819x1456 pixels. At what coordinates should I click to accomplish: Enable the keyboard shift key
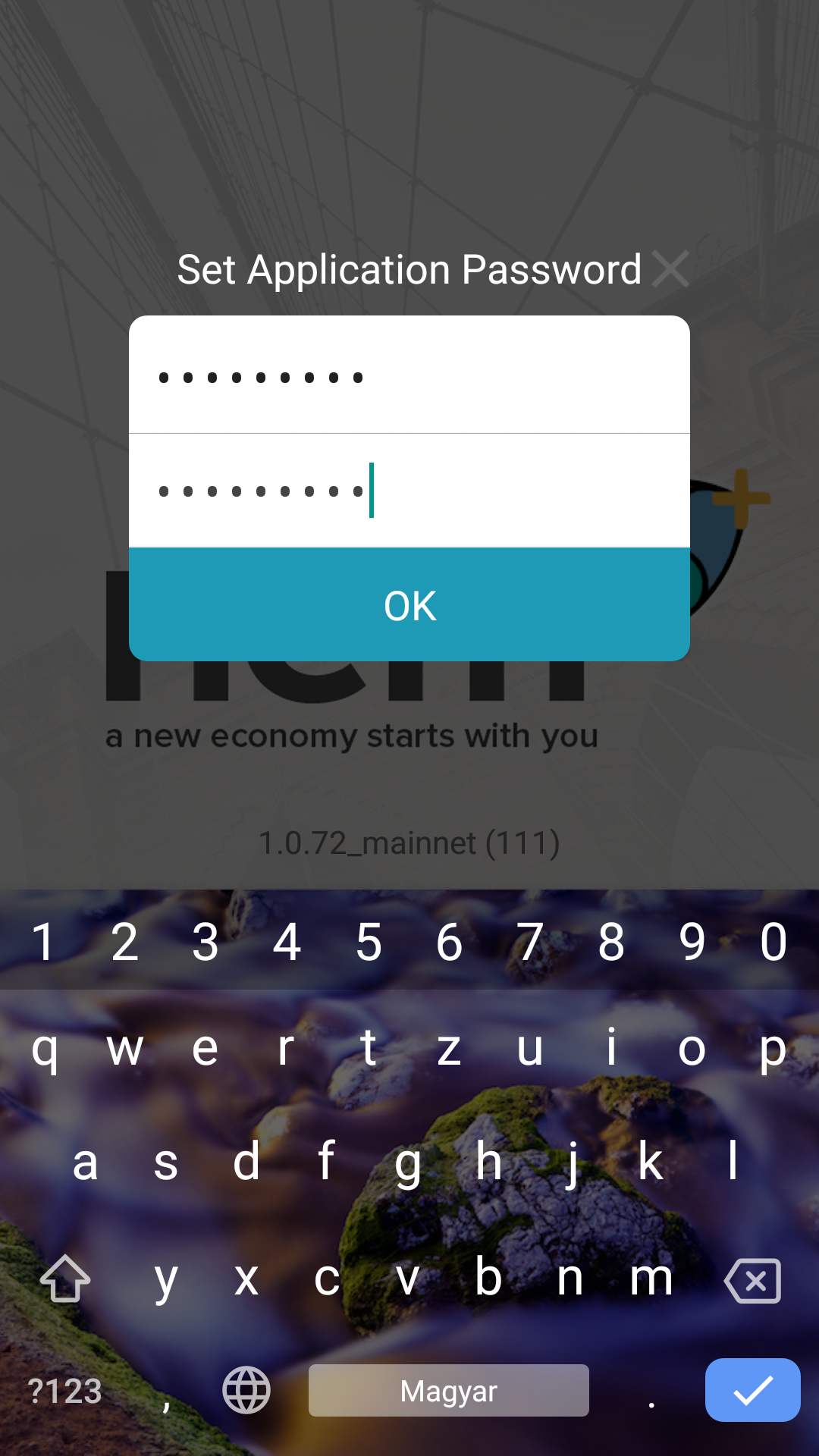point(65,1279)
